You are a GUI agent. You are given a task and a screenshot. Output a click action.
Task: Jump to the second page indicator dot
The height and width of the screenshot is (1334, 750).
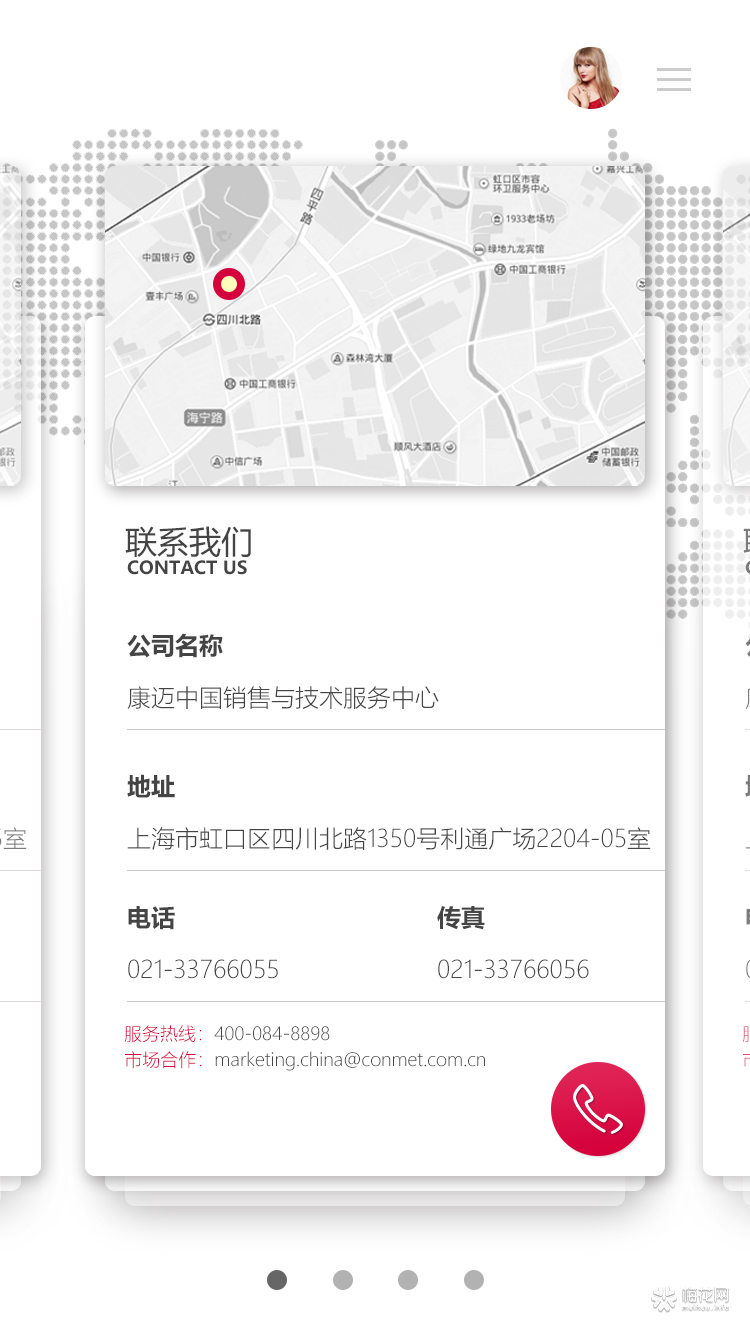tap(343, 1280)
